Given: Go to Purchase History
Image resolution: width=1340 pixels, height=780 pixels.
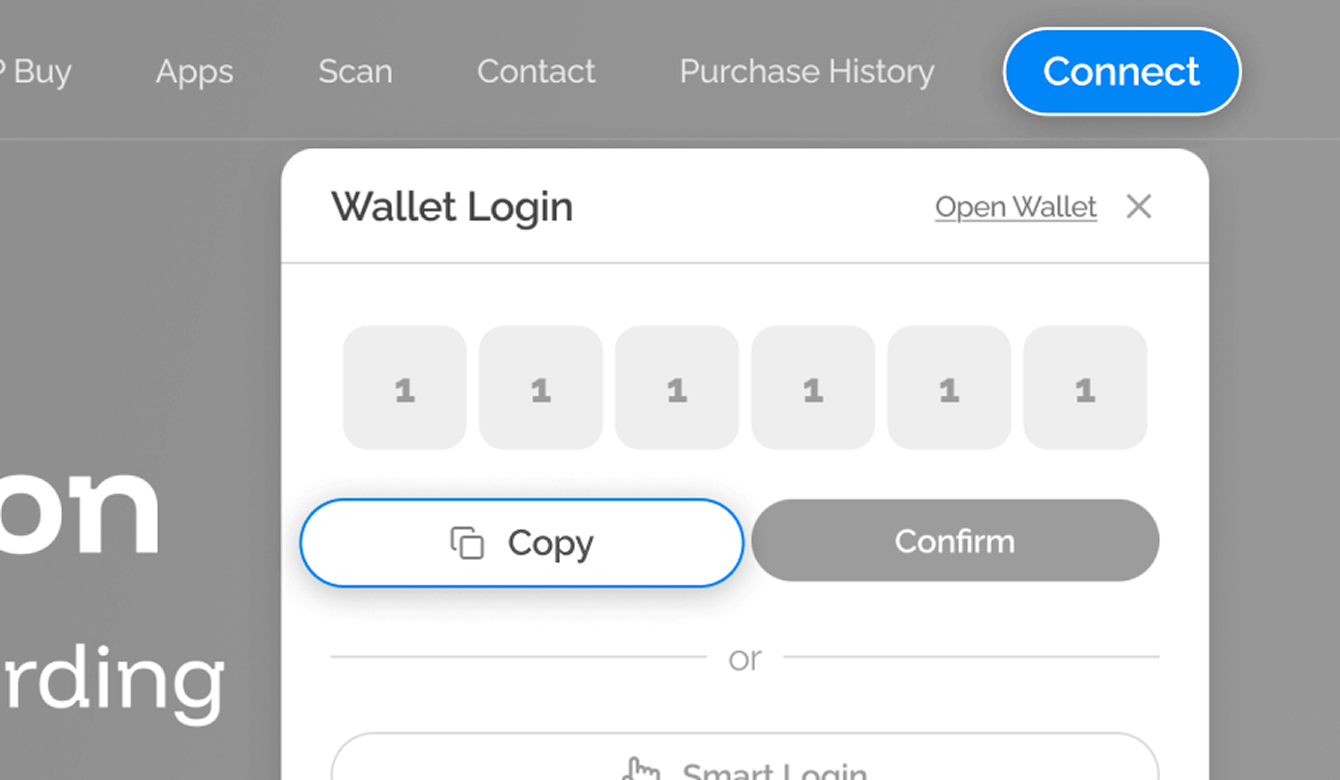Looking at the screenshot, I should 806,72.
